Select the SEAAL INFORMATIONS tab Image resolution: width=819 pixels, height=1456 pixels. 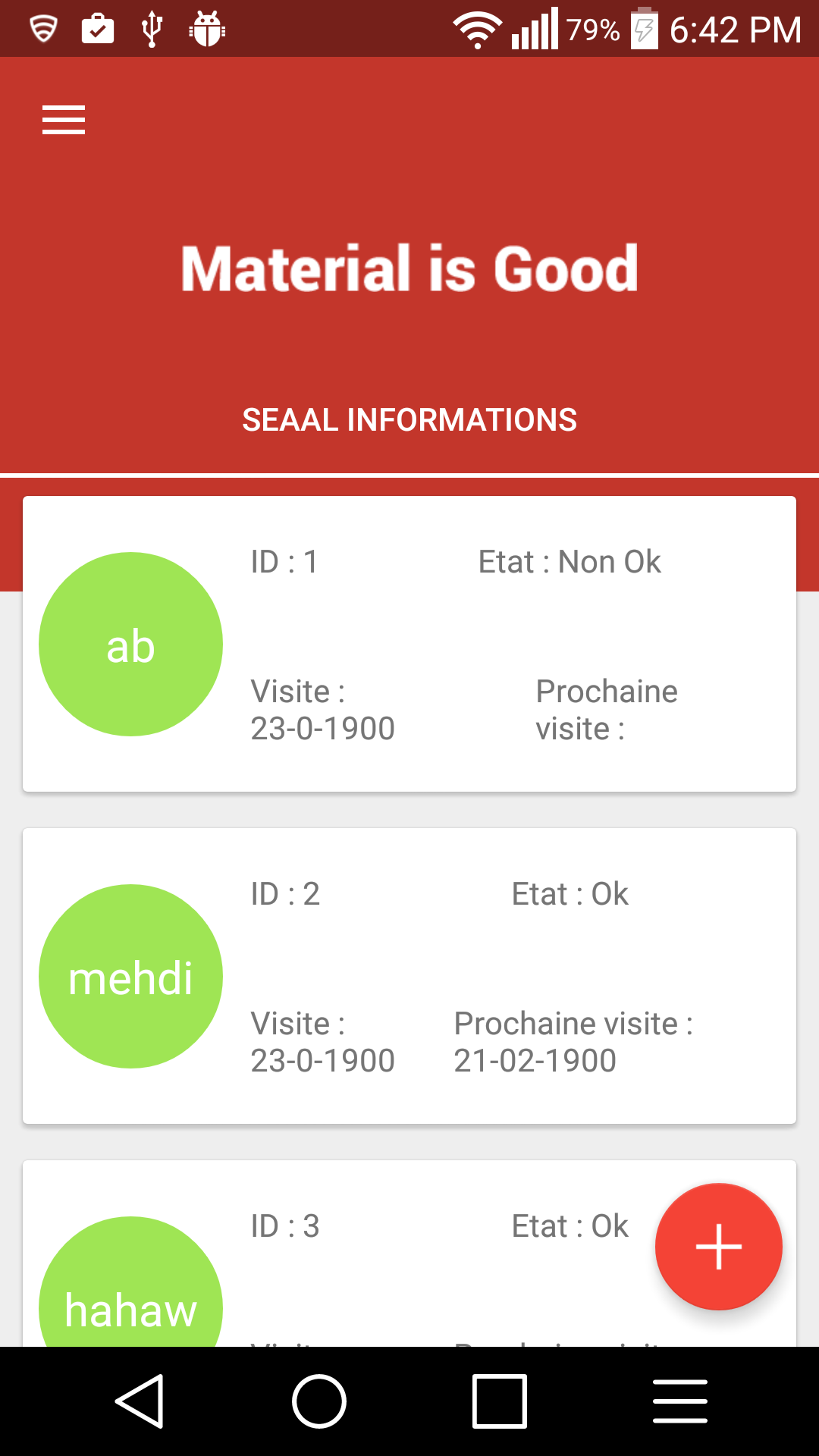(x=409, y=420)
